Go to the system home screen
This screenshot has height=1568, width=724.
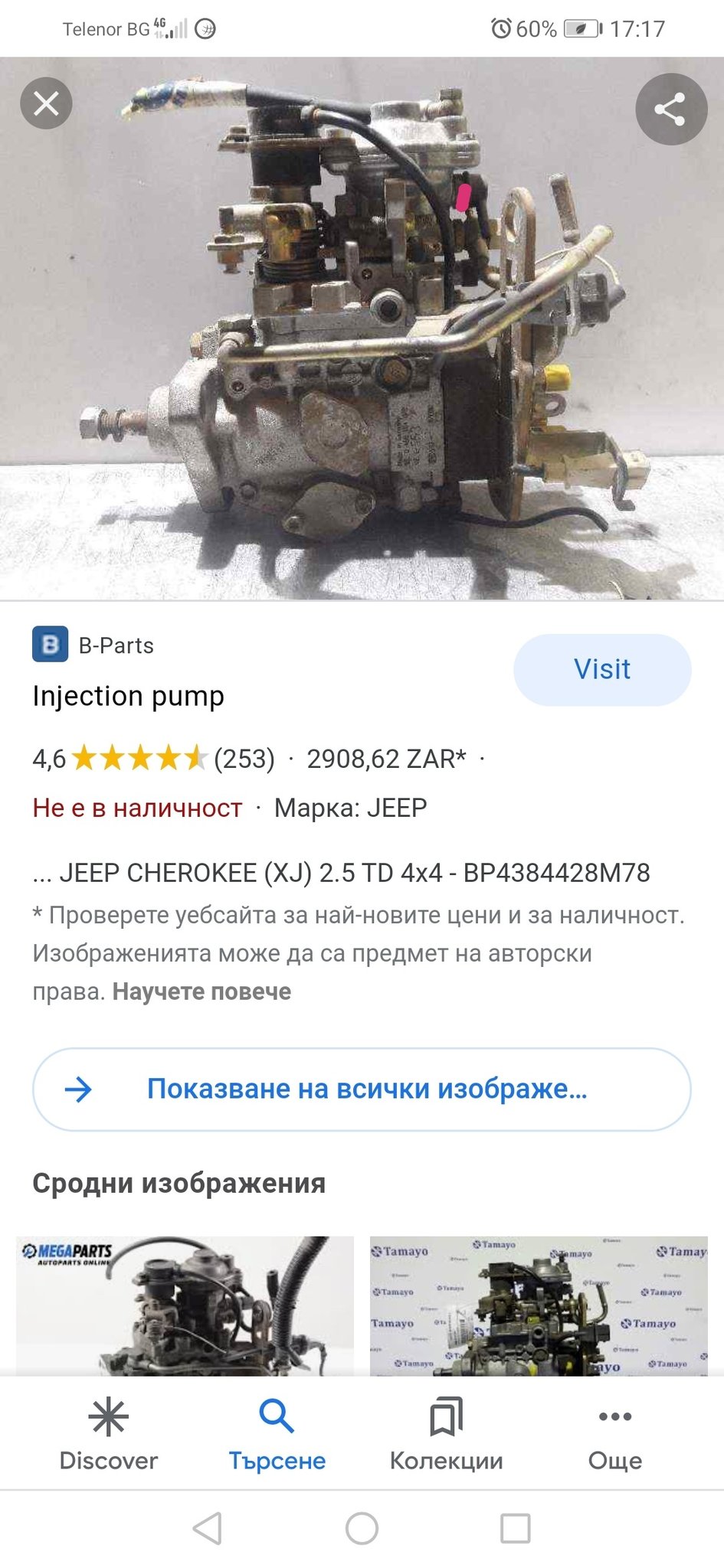pyautogui.click(x=362, y=1529)
